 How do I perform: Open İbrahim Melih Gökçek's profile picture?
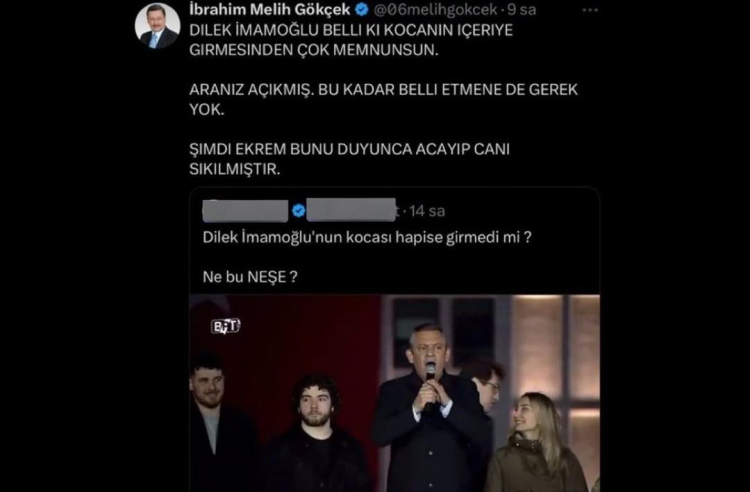157,26
